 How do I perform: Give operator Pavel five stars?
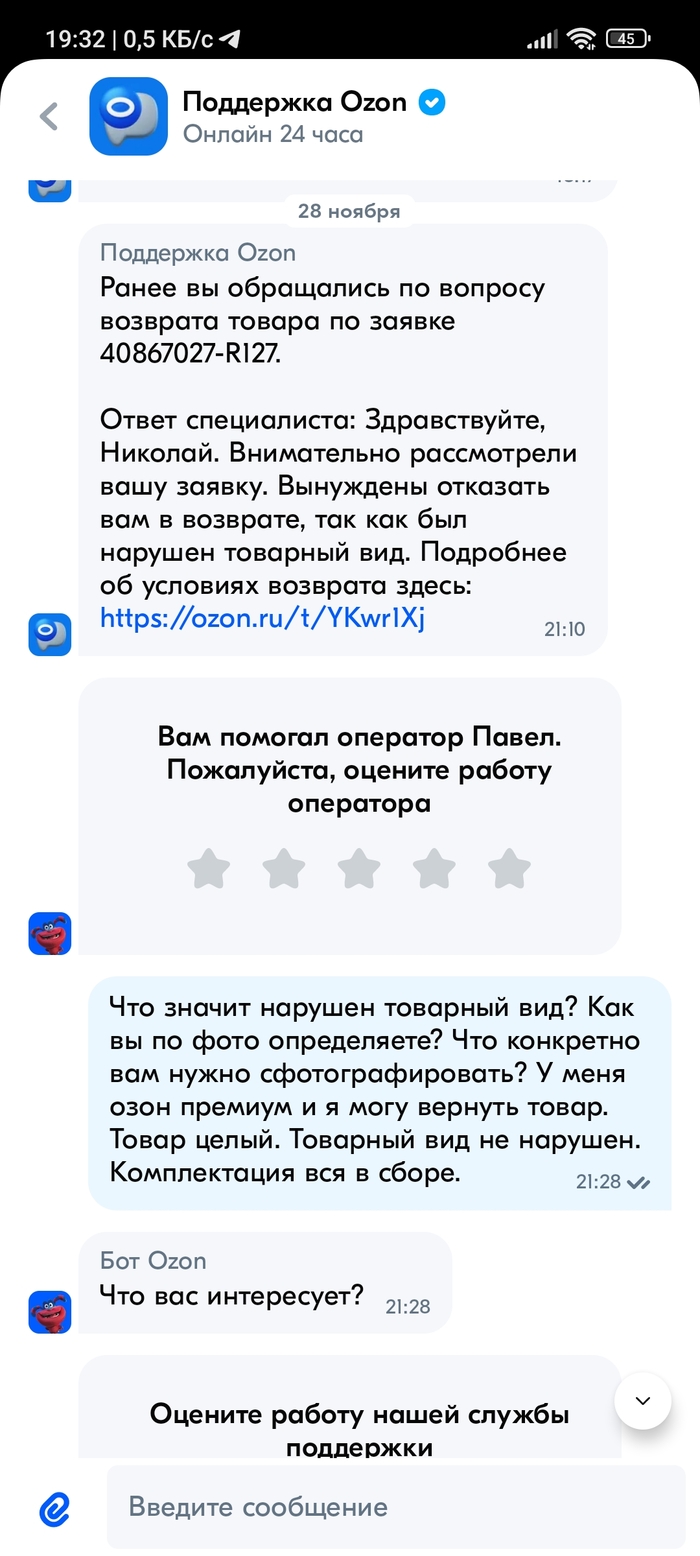pos(509,868)
